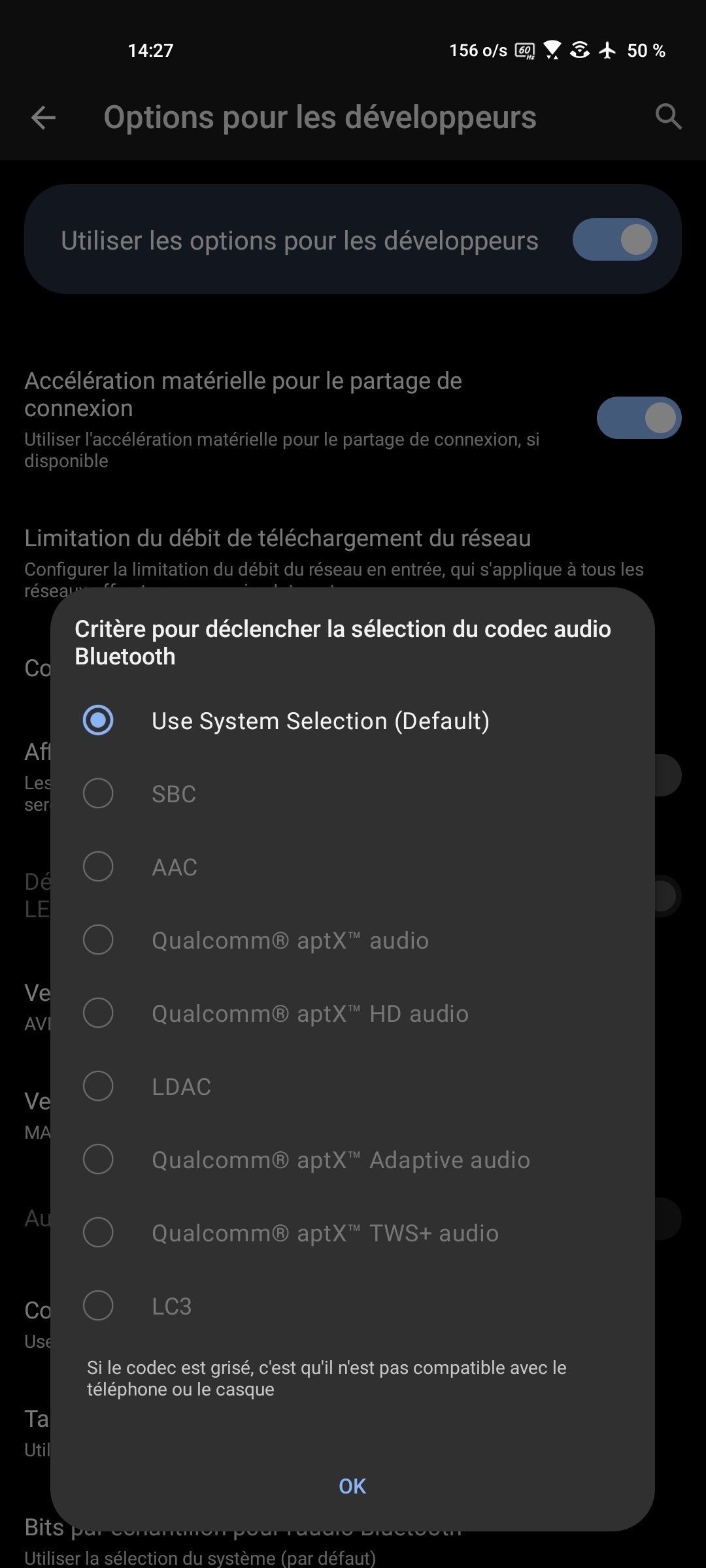706x1568 pixels.
Task: Select the LDAC codec option
Action: 98,1086
